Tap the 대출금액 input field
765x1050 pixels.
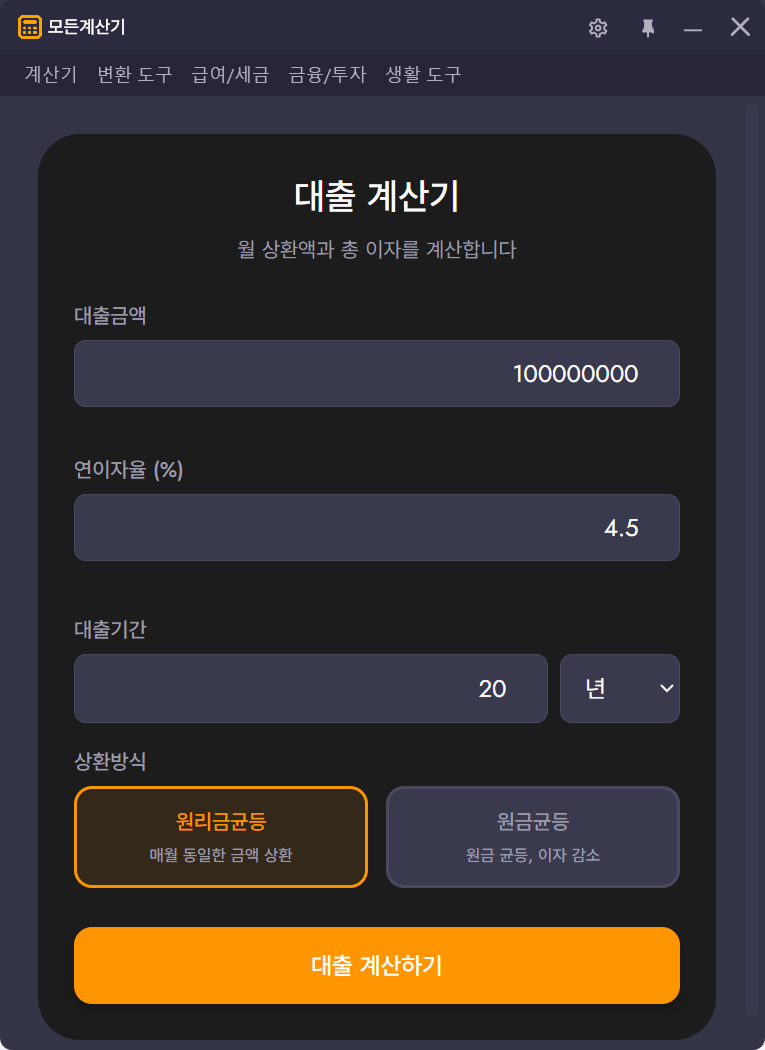click(376, 374)
